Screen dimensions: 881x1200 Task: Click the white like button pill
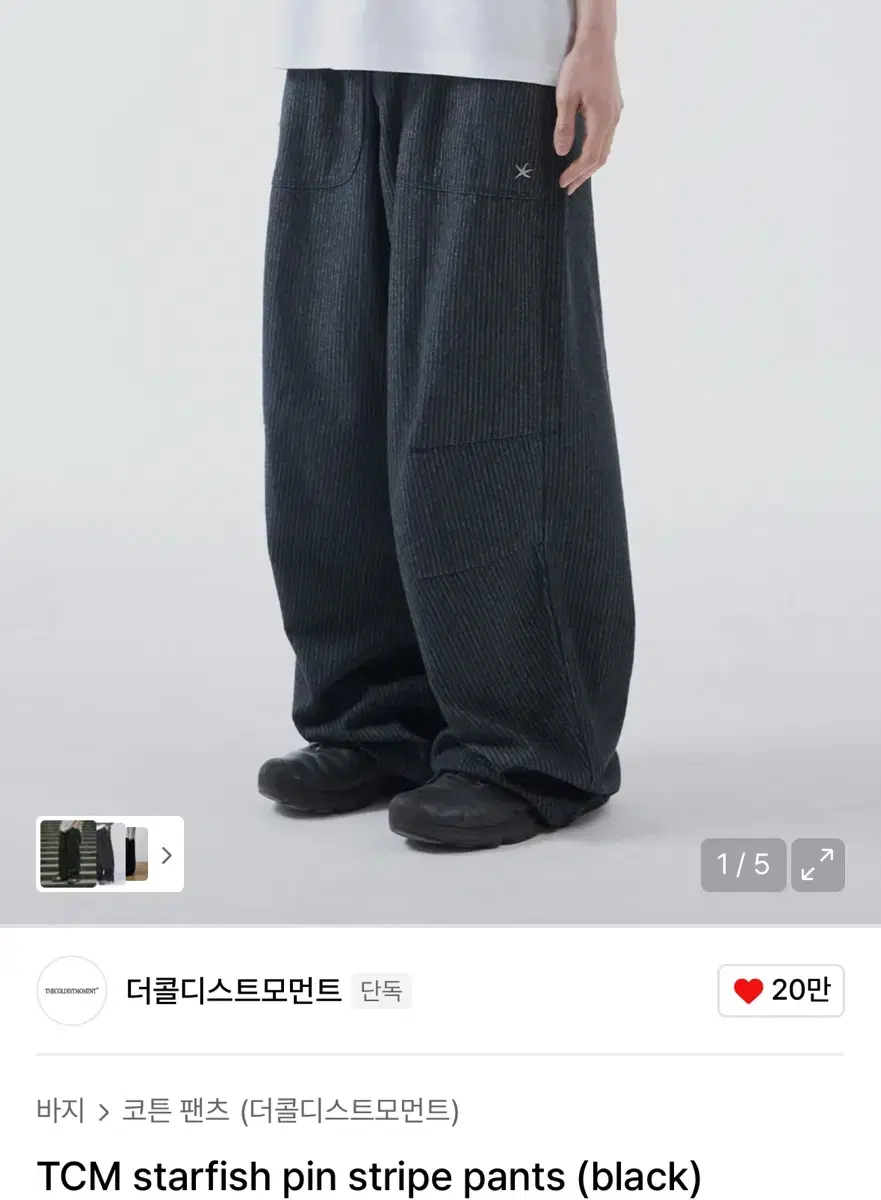pos(780,990)
